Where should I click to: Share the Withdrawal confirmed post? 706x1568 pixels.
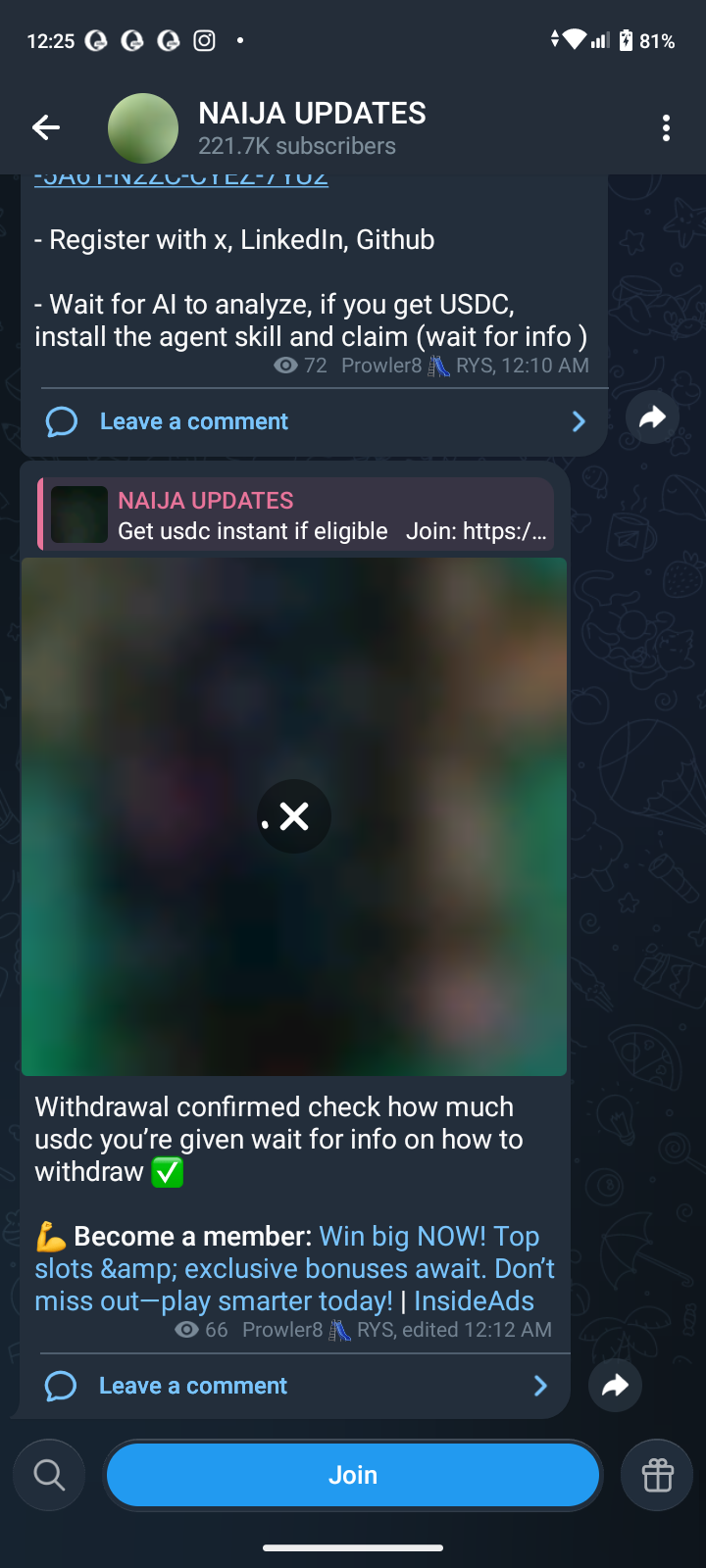pos(615,1385)
